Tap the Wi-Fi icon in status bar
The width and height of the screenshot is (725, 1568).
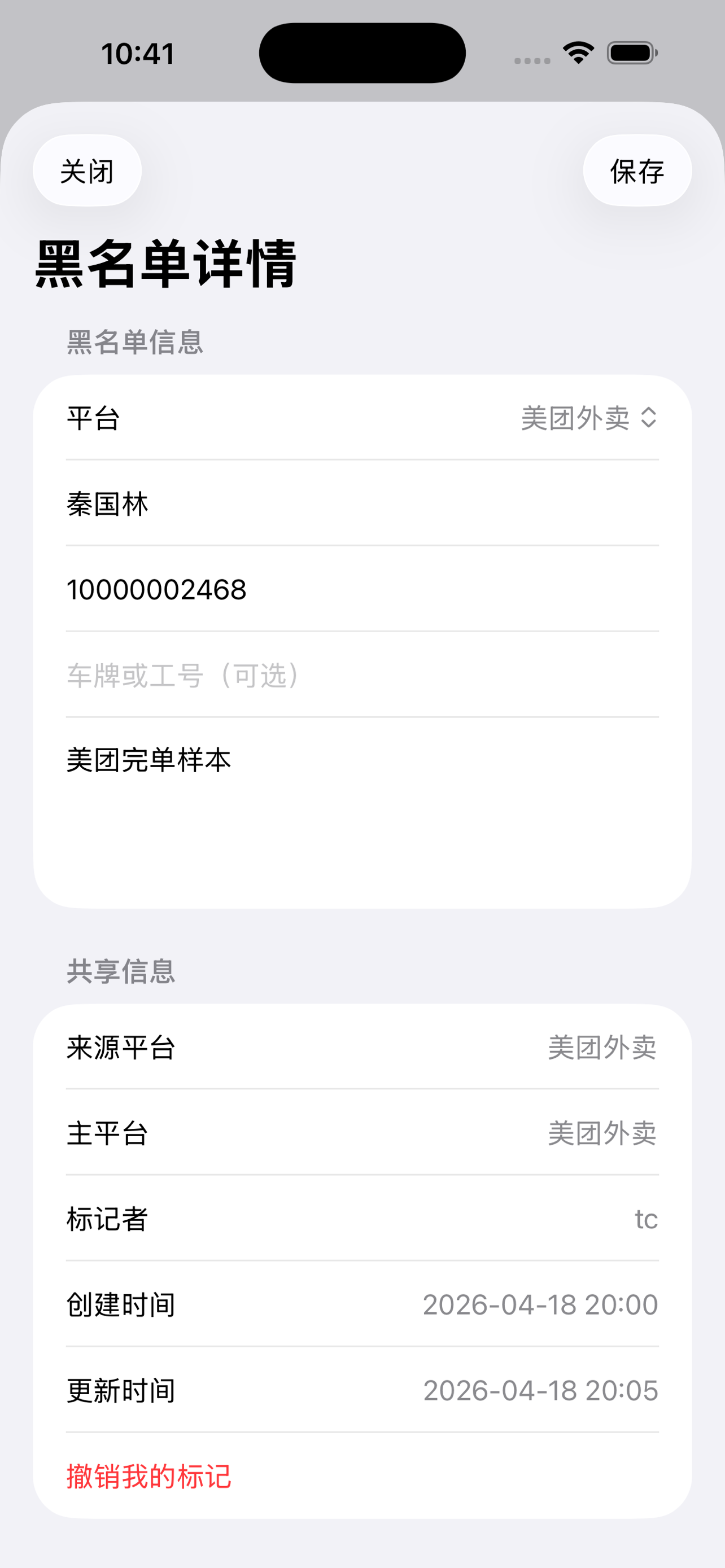click(x=576, y=53)
